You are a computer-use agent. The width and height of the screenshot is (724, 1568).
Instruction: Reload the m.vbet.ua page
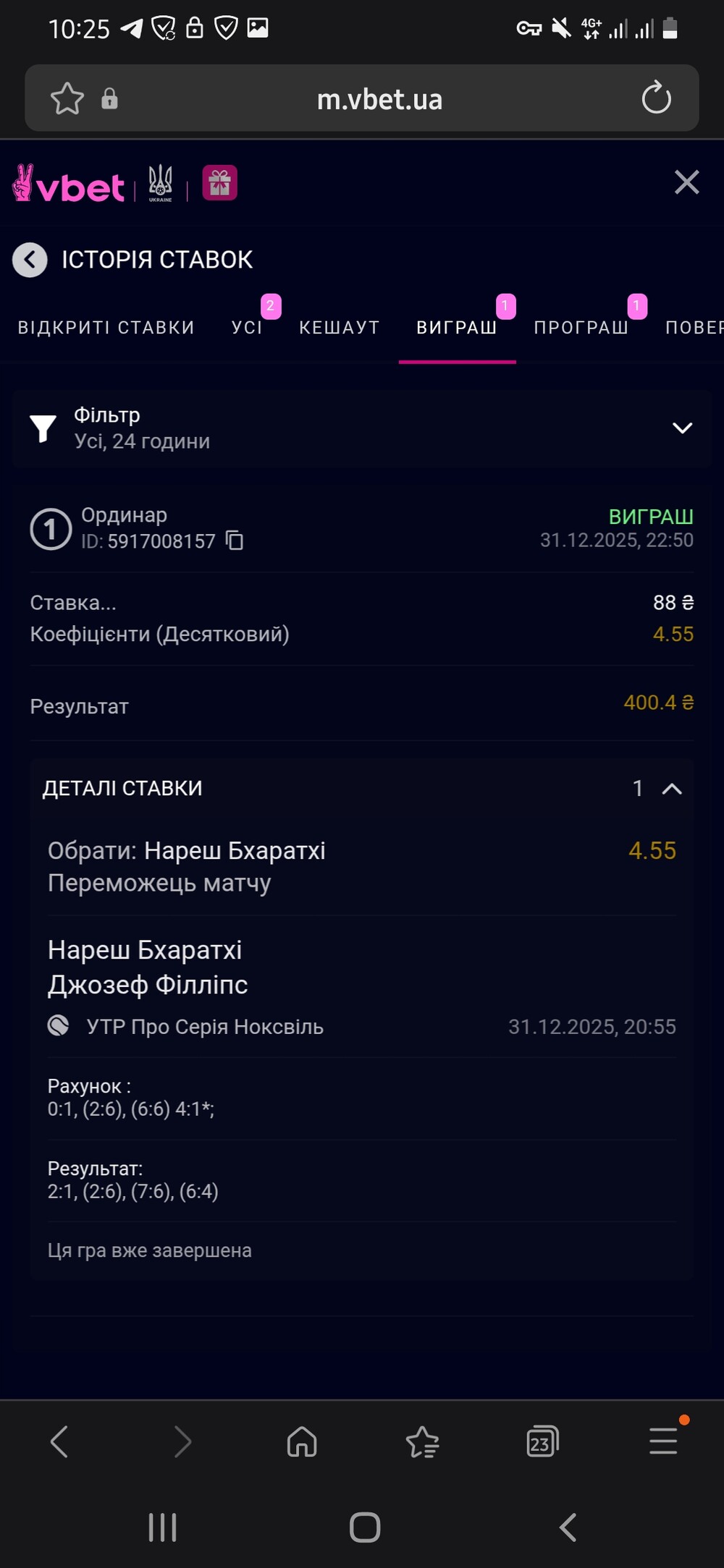point(656,98)
